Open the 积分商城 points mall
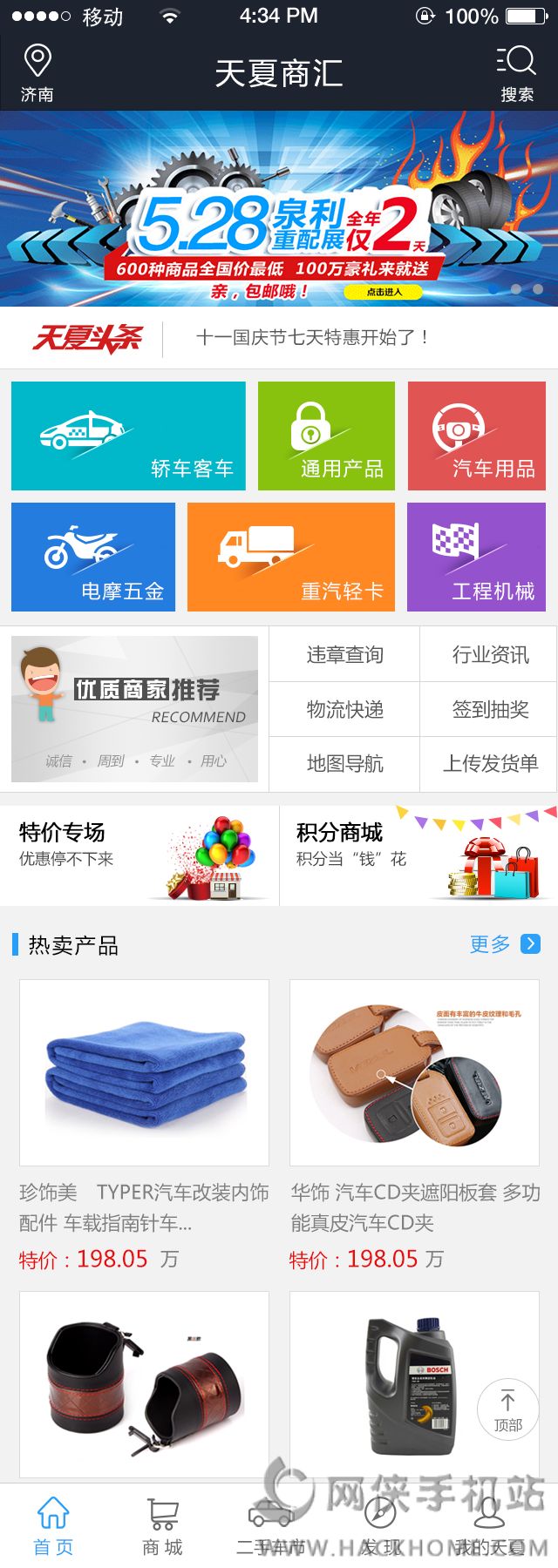The image size is (558, 1568). click(418, 855)
